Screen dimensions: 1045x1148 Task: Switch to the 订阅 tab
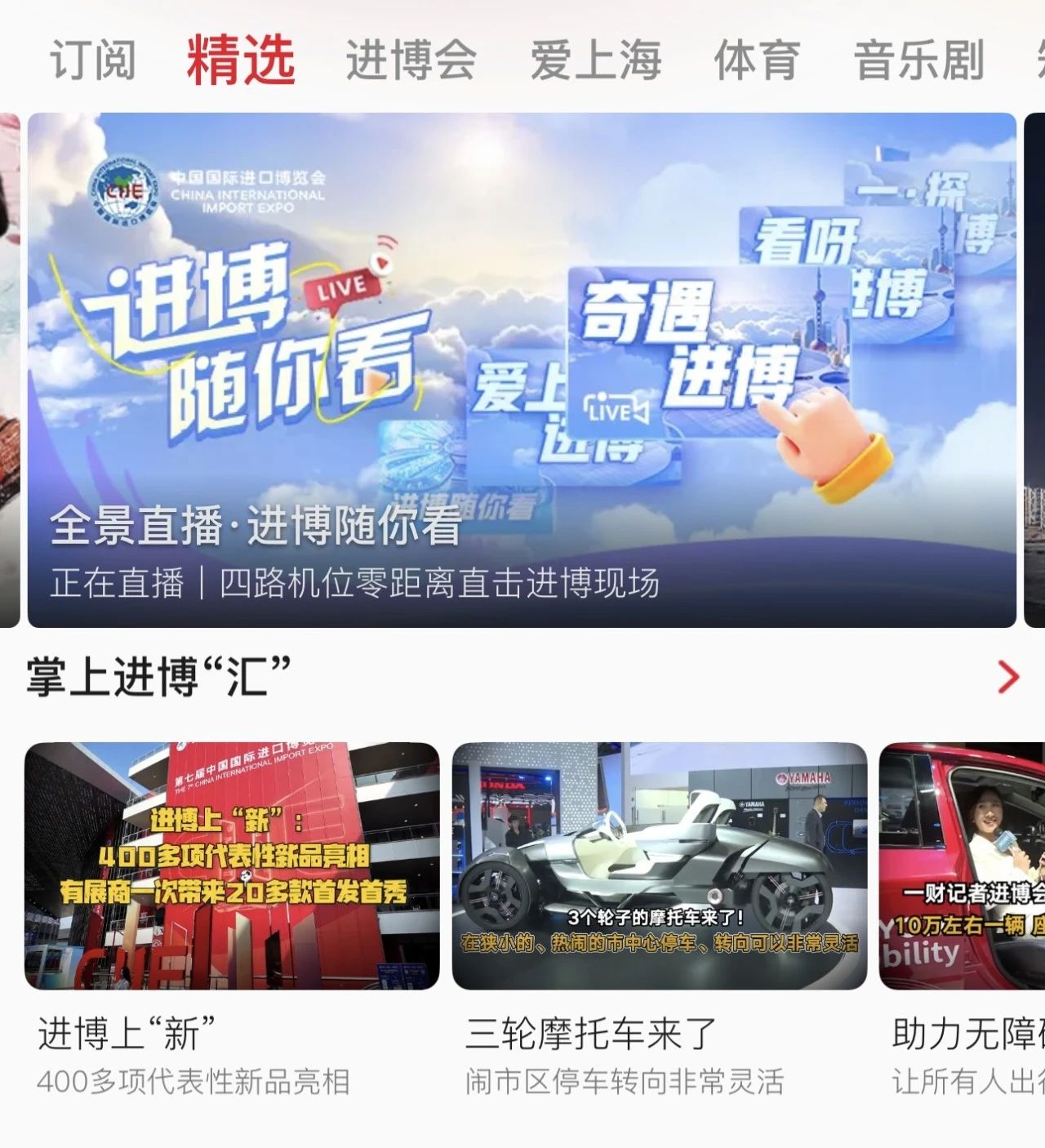92,60
